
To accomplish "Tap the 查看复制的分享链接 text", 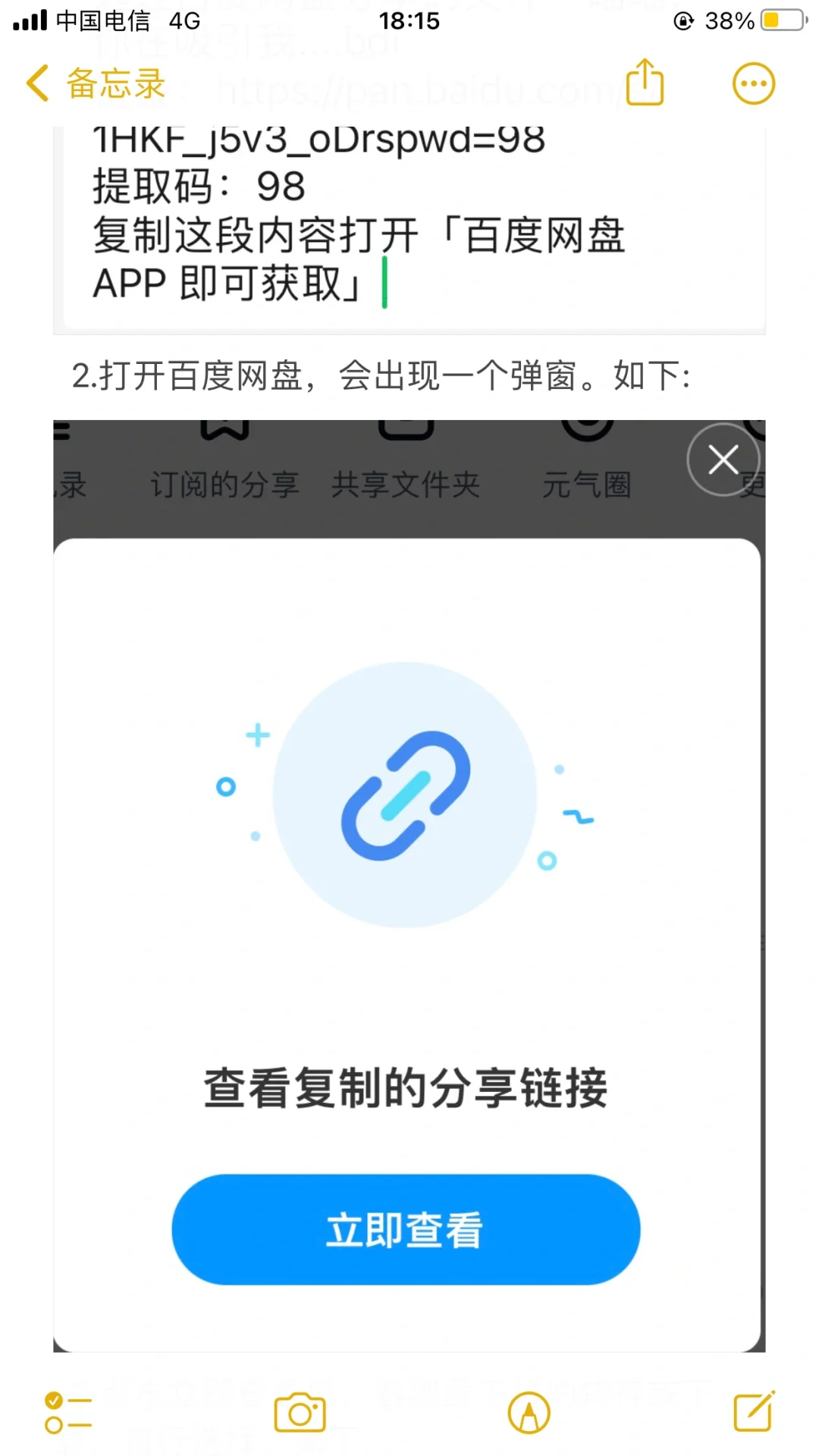I will (406, 1090).
